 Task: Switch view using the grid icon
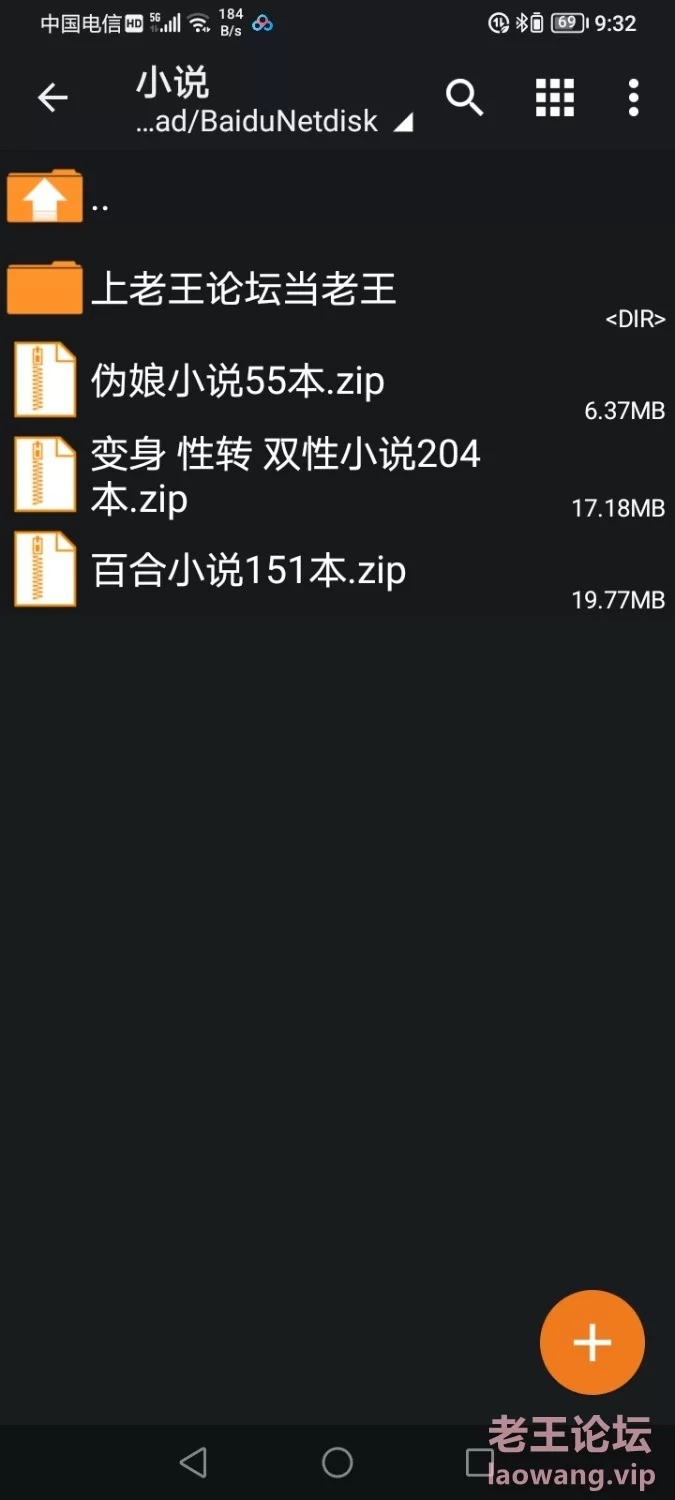coord(555,98)
